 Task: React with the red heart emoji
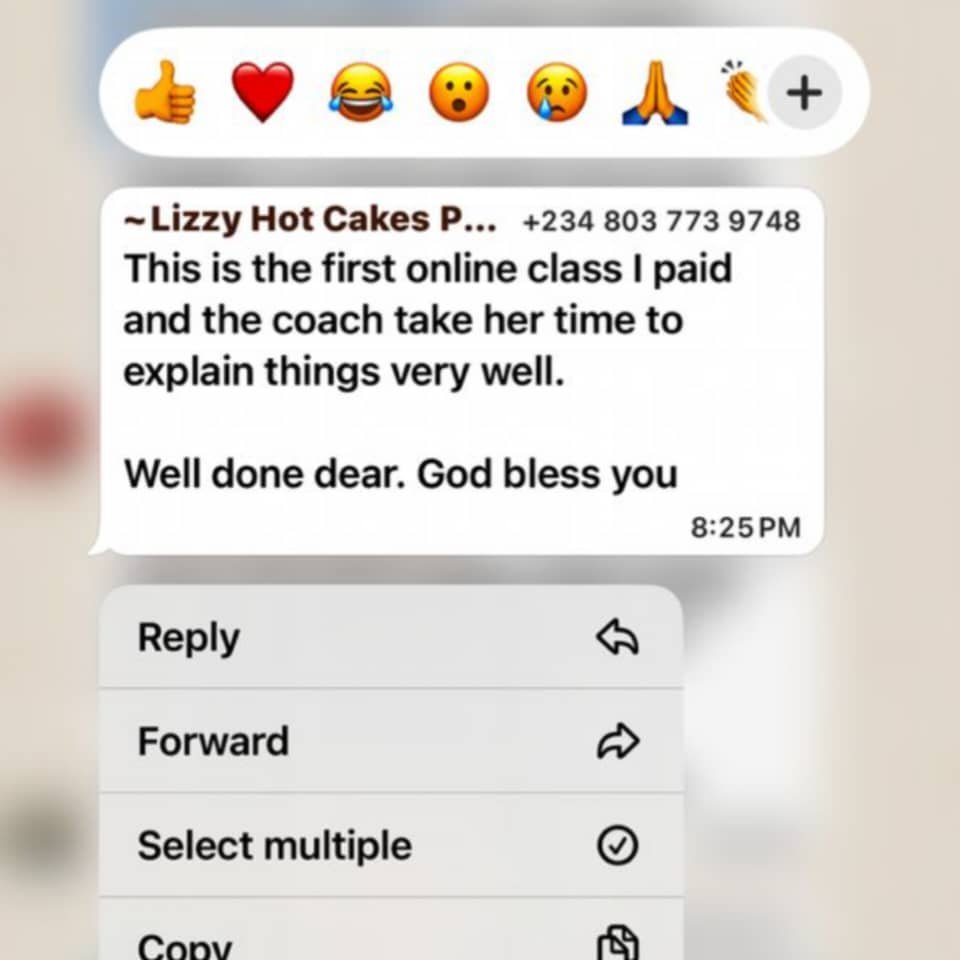coord(262,93)
